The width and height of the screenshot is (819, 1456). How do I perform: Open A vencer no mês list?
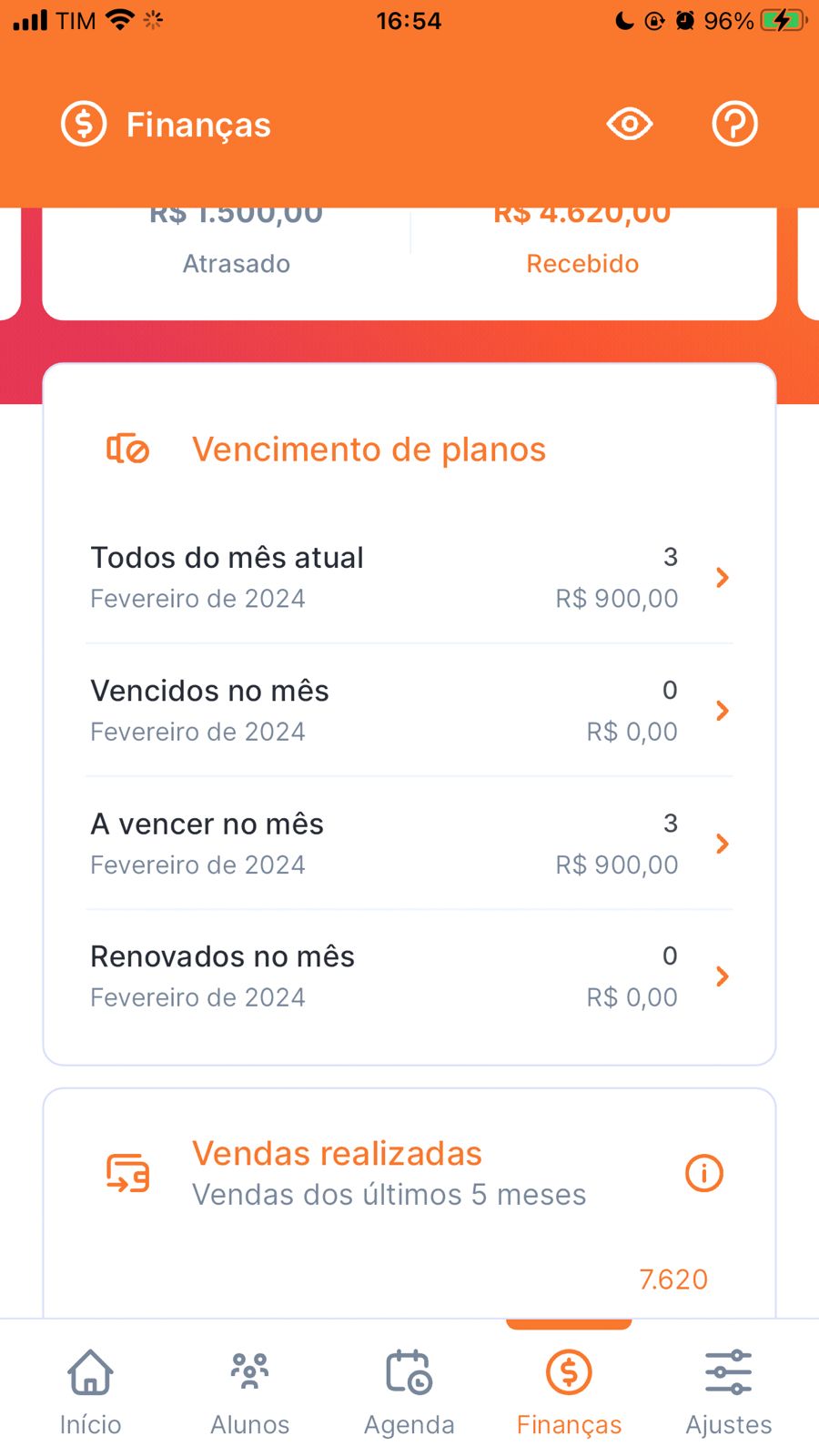click(x=409, y=844)
